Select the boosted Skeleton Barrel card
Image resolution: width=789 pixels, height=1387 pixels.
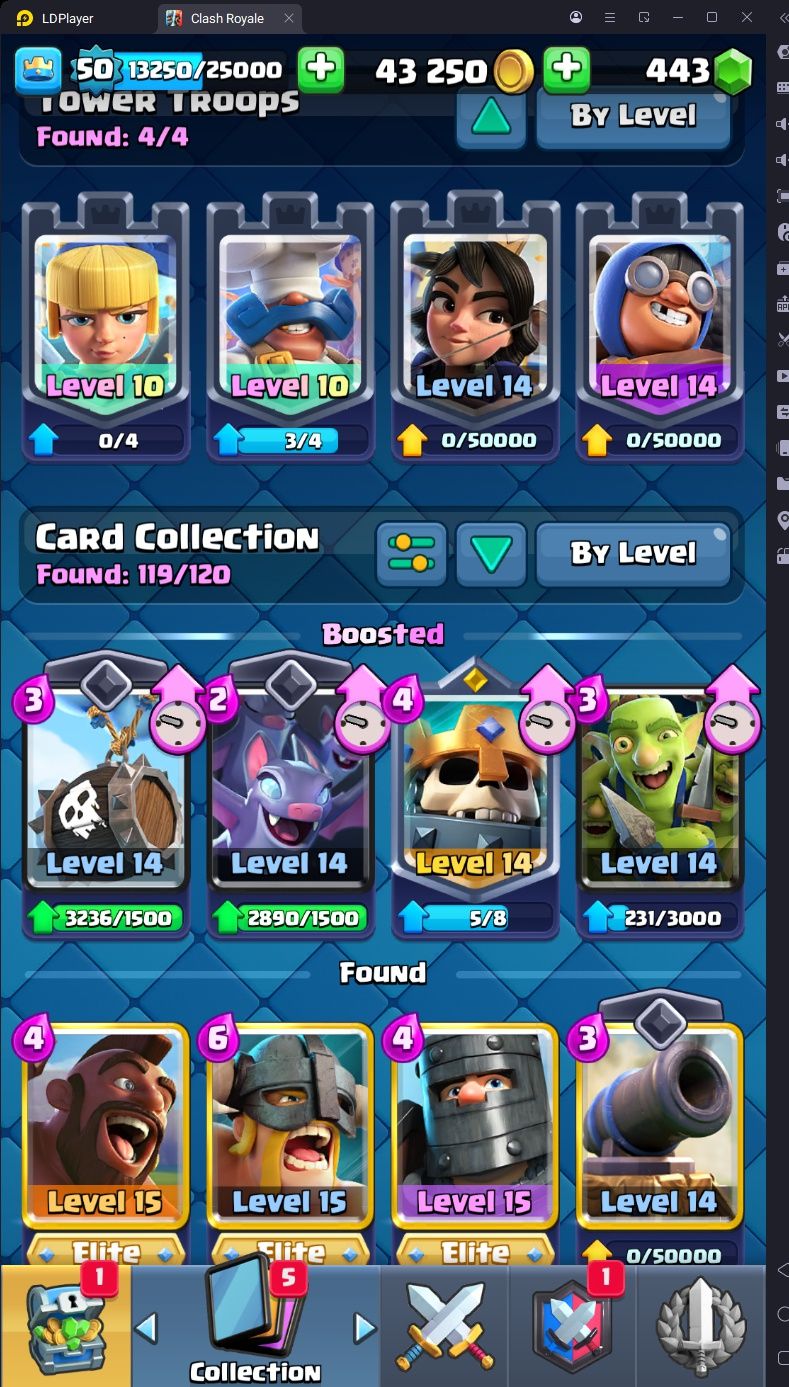click(105, 790)
